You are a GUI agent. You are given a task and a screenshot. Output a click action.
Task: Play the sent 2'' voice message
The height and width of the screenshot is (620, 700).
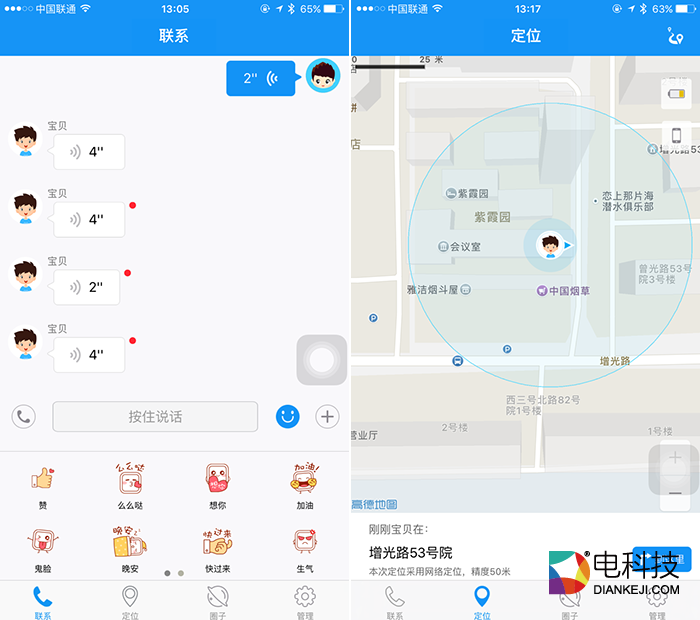click(260, 78)
